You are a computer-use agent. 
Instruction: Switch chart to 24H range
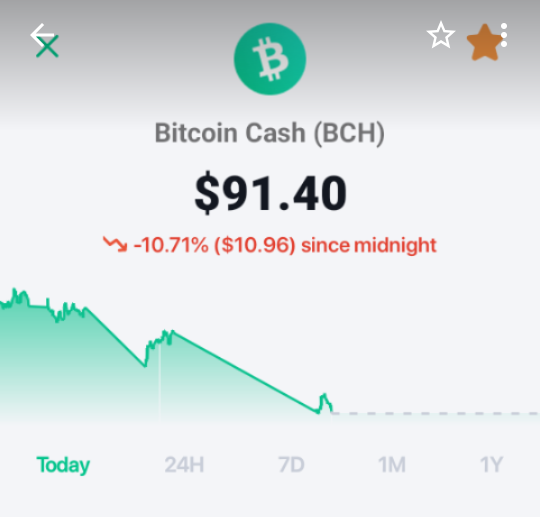click(x=184, y=465)
